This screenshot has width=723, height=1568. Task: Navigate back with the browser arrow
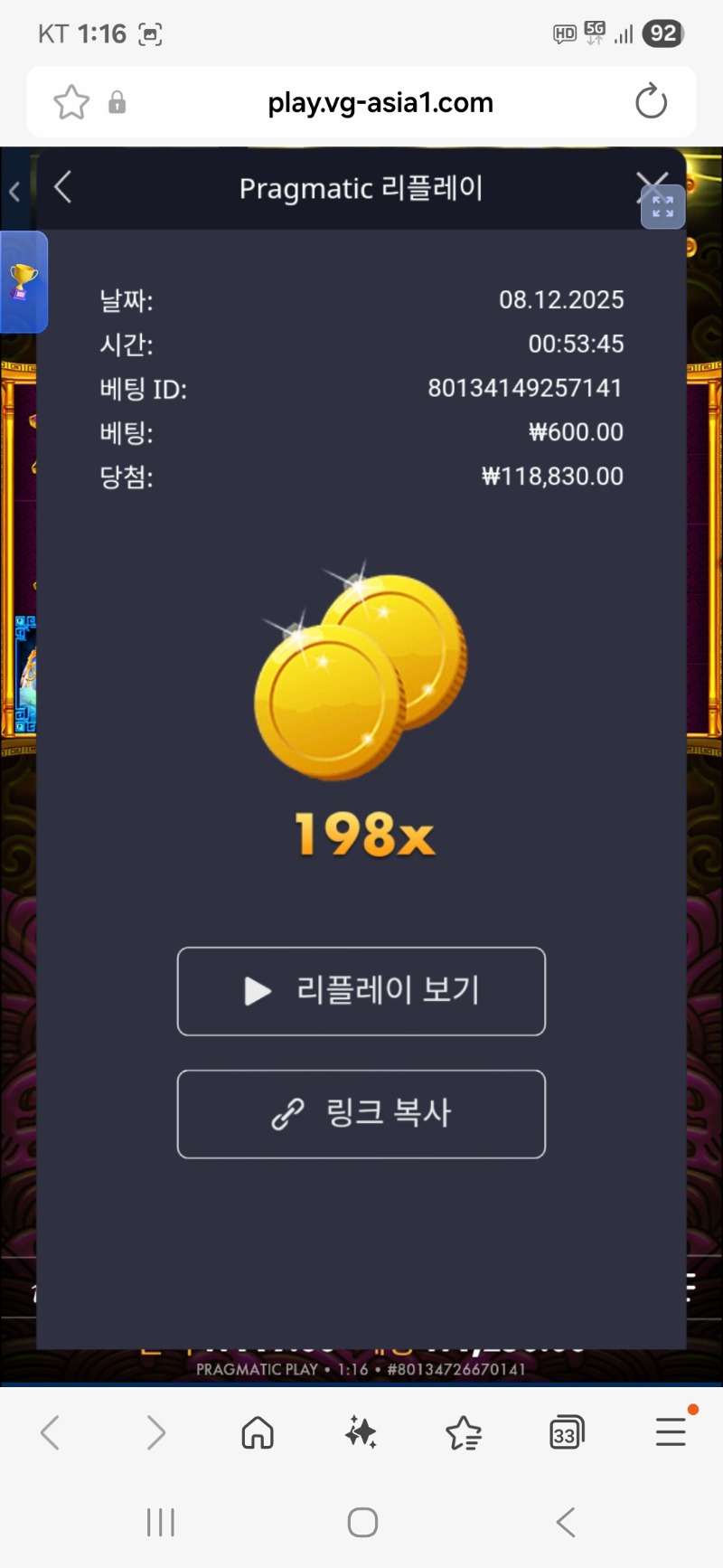pyautogui.click(x=50, y=1432)
